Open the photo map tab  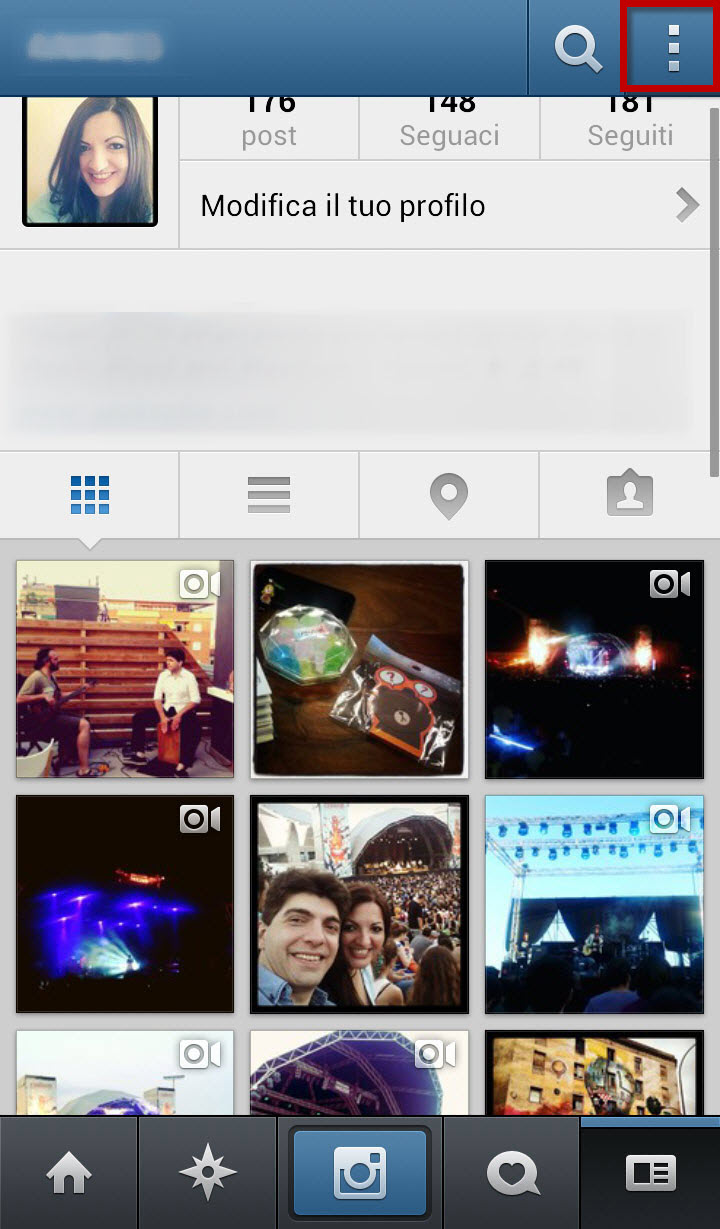coord(449,494)
